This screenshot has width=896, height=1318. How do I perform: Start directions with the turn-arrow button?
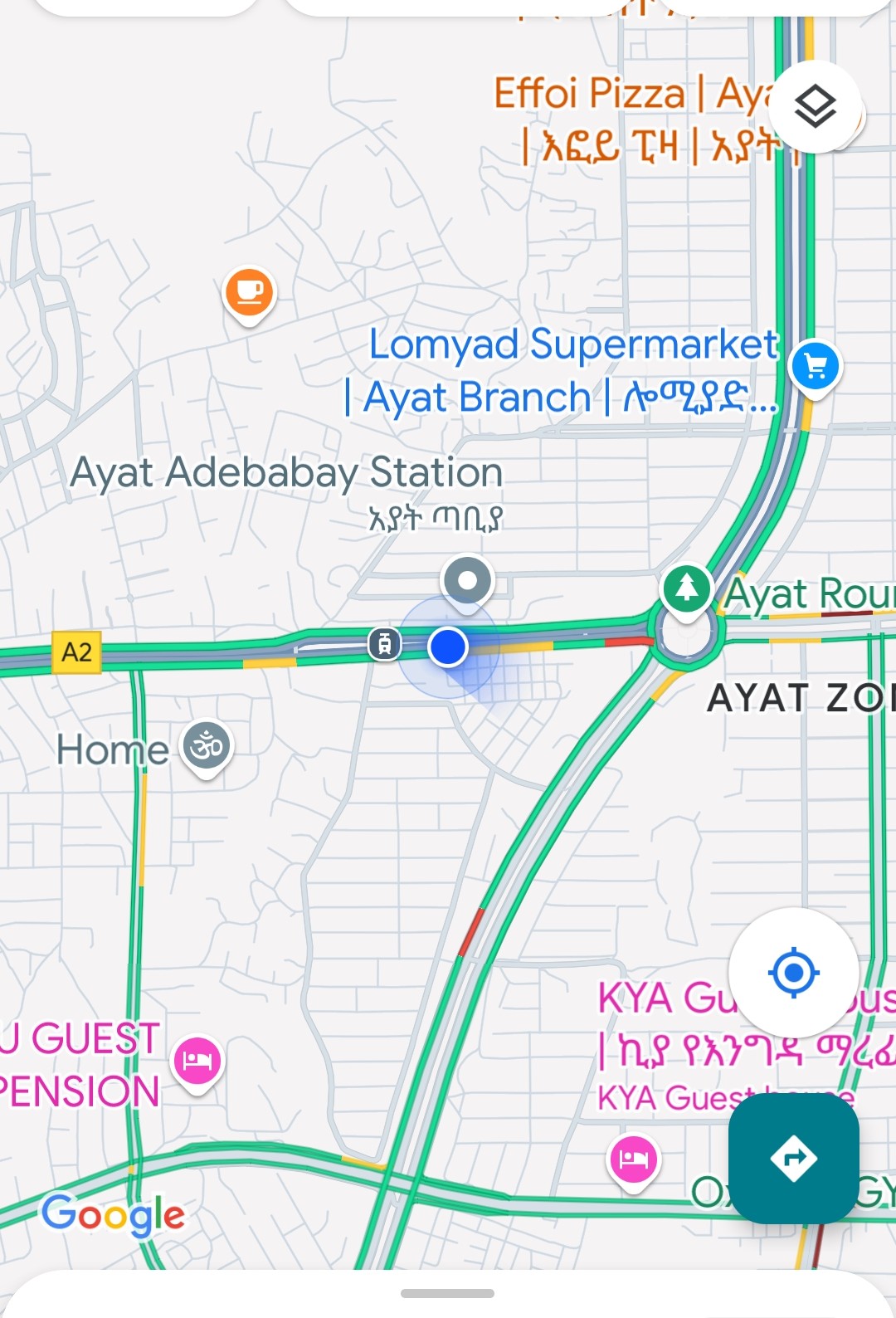[793, 1158]
